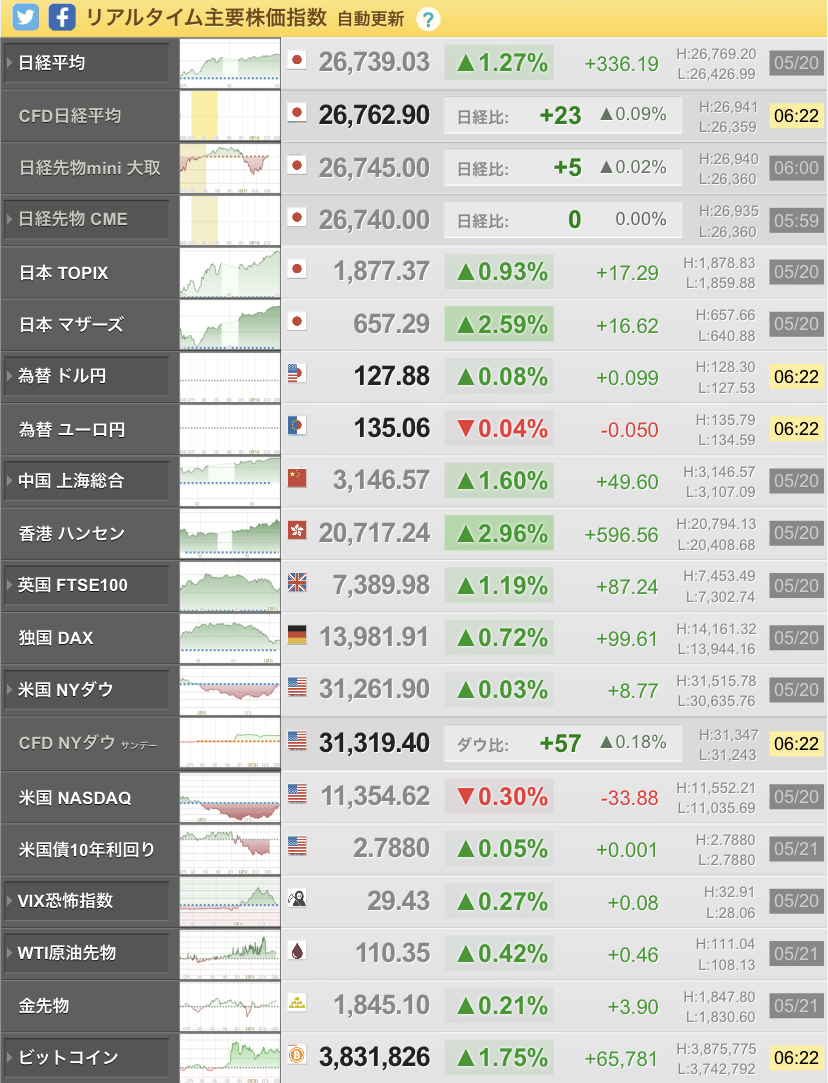Share this page on Twitter

pyautogui.click(x=25, y=17)
